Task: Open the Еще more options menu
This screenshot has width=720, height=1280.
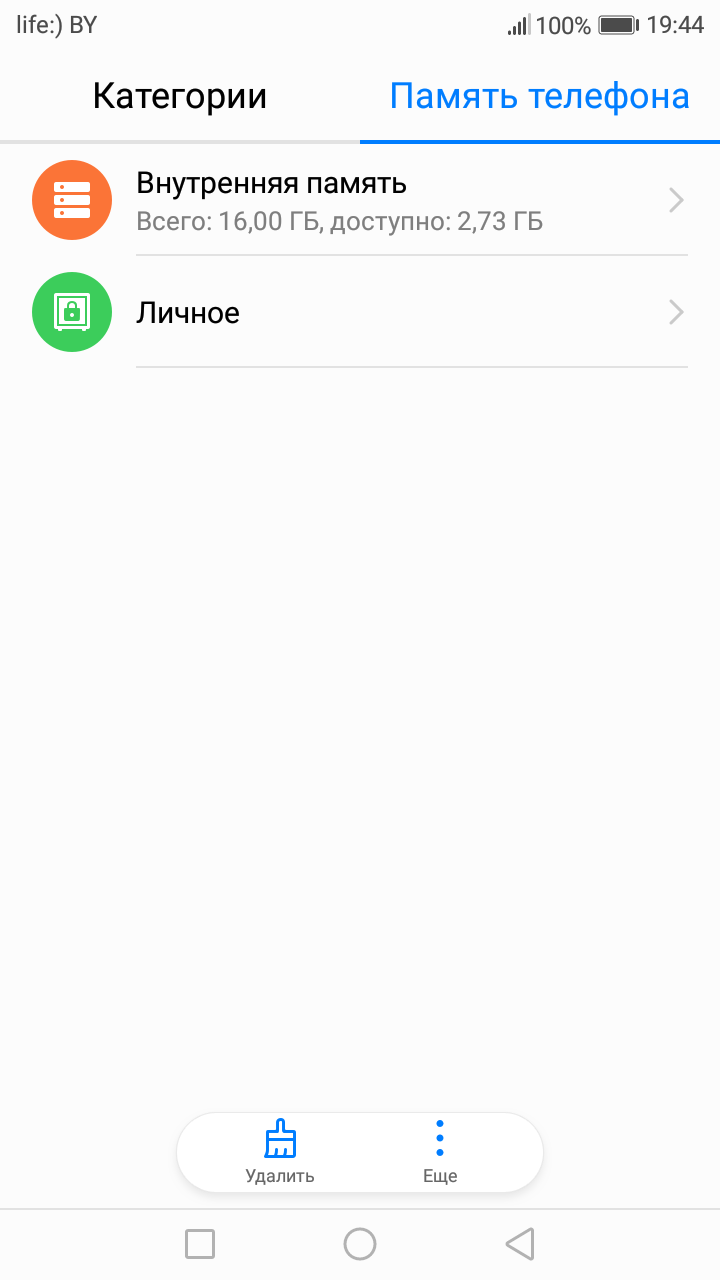Action: point(440,1152)
